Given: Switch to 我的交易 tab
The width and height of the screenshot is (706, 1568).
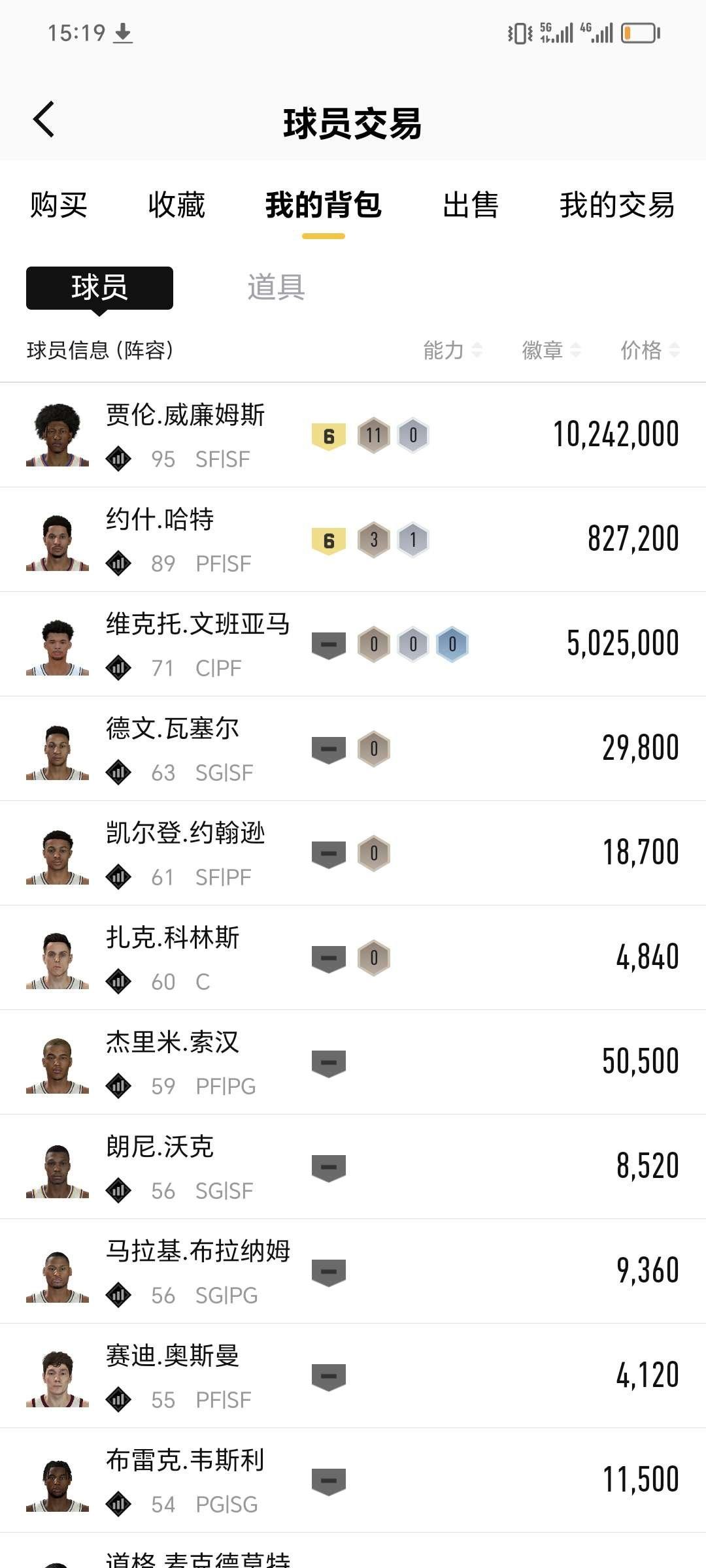Looking at the screenshot, I should 616,205.
